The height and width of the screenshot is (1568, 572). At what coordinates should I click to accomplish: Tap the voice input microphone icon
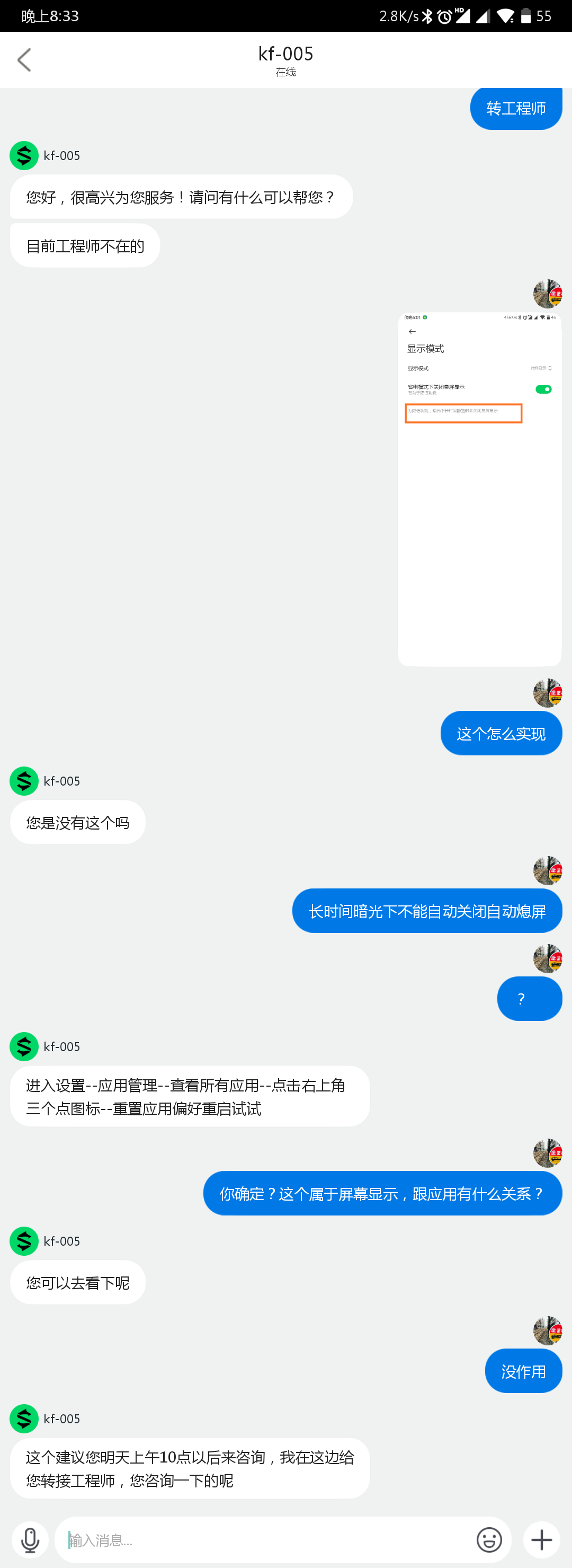pyautogui.click(x=30, y=1539)
